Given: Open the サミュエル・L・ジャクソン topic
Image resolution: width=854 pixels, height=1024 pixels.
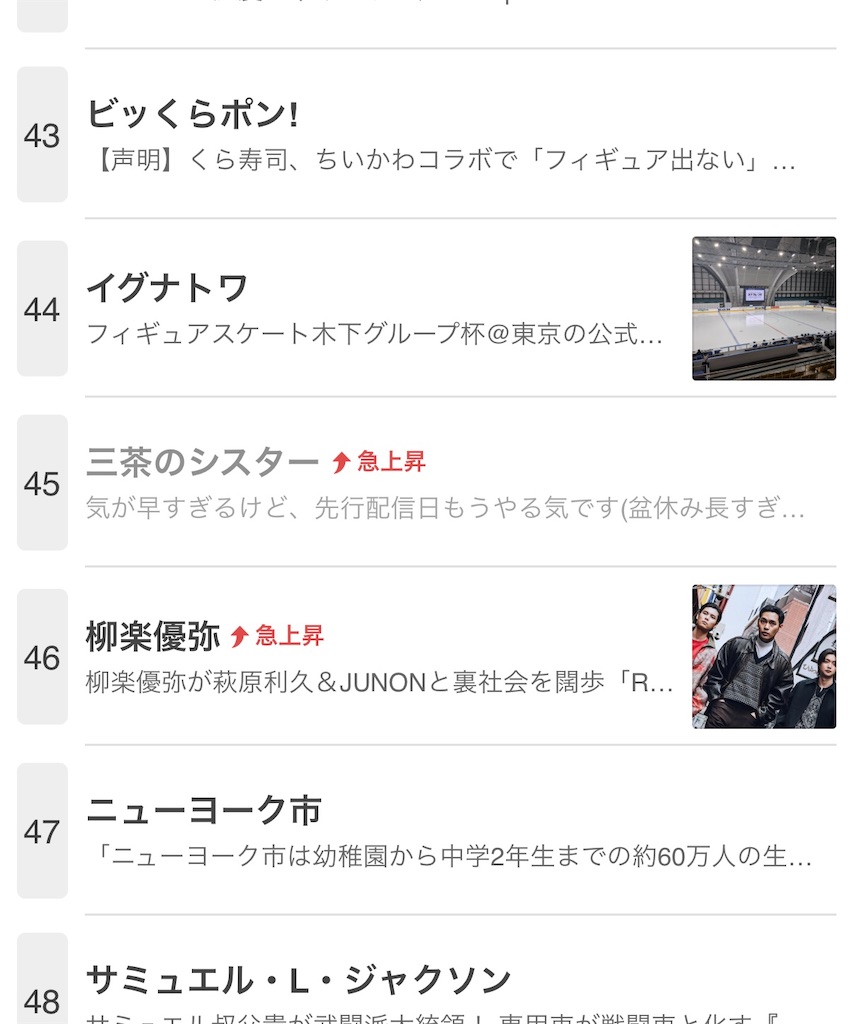Looking at the screenshot, I should (427, 978).
